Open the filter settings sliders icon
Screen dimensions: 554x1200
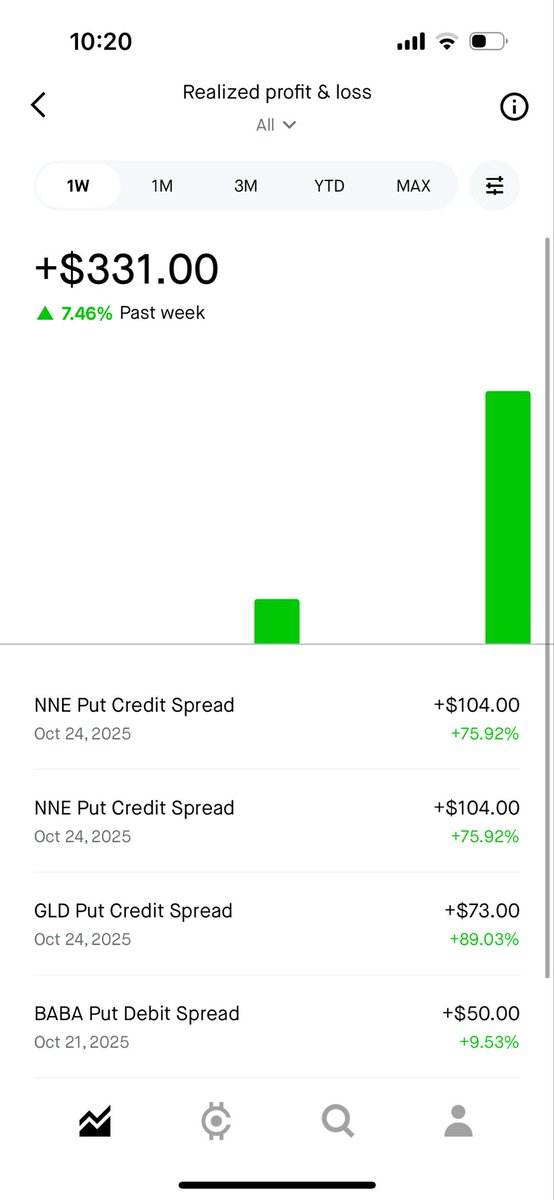[495, 186]
